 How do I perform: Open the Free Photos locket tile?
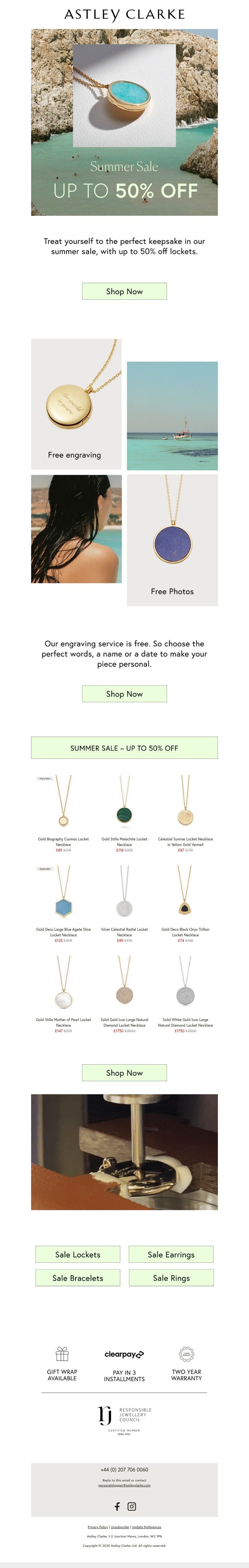[172, 540]
